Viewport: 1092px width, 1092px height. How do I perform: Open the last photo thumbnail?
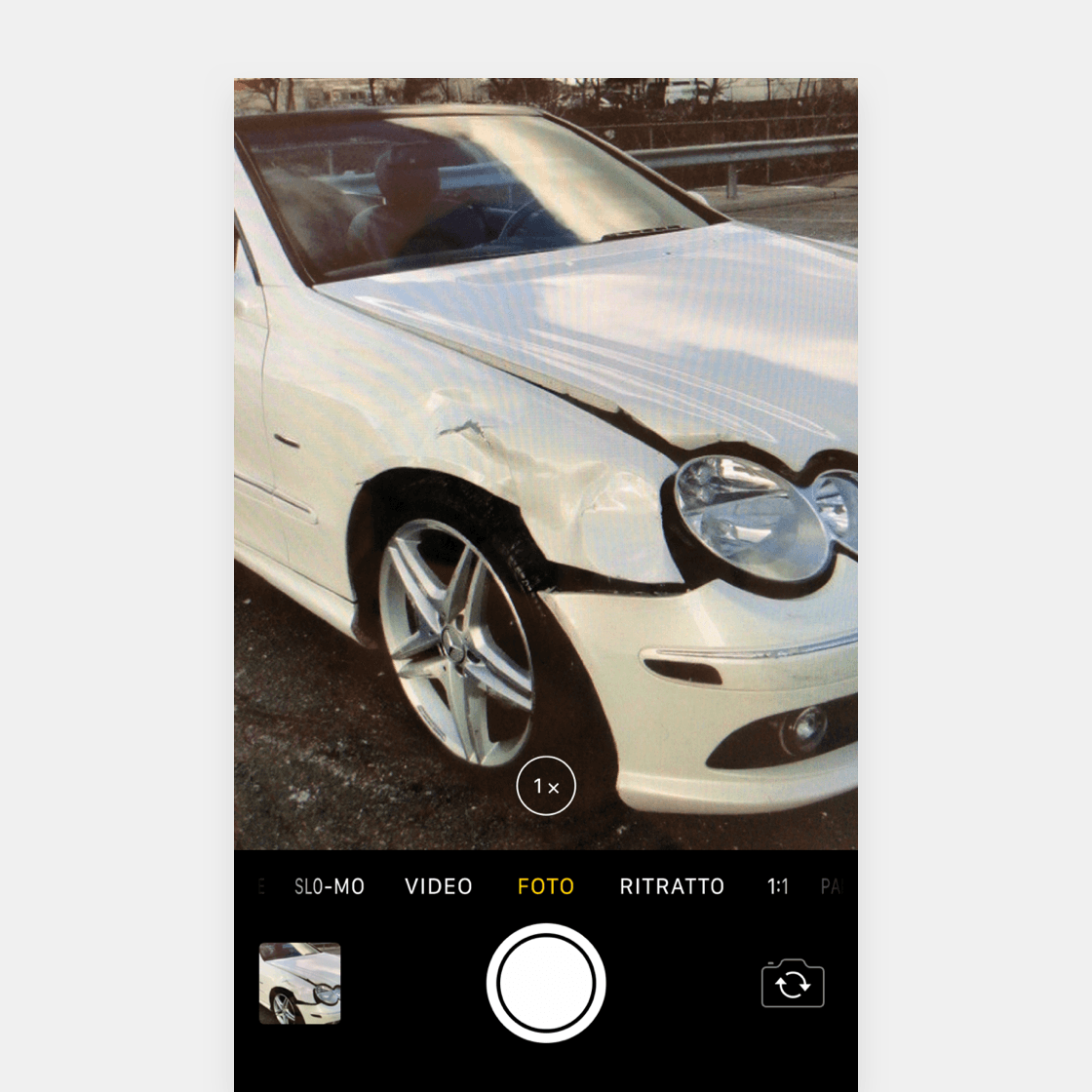(x=299, y=983)
